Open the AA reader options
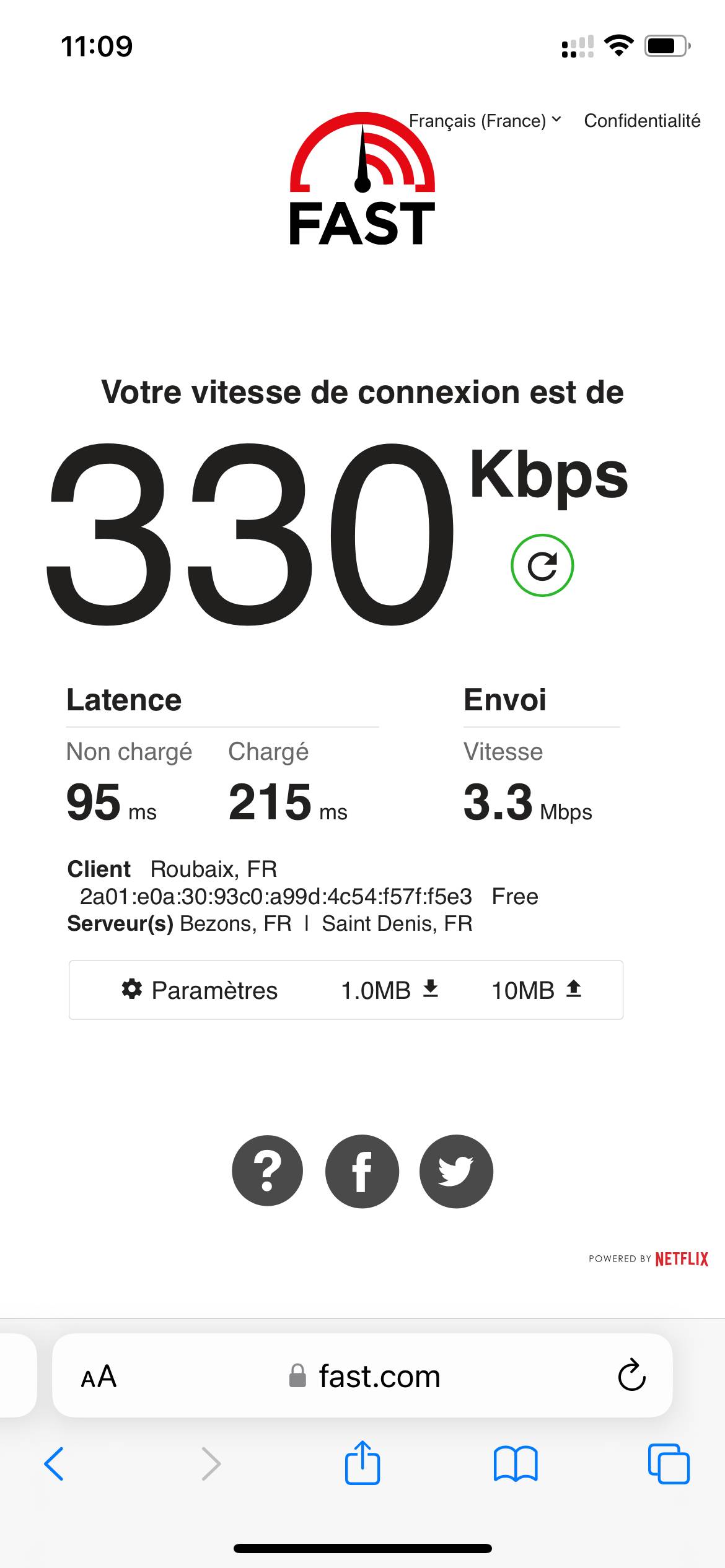 (99, 1377)
